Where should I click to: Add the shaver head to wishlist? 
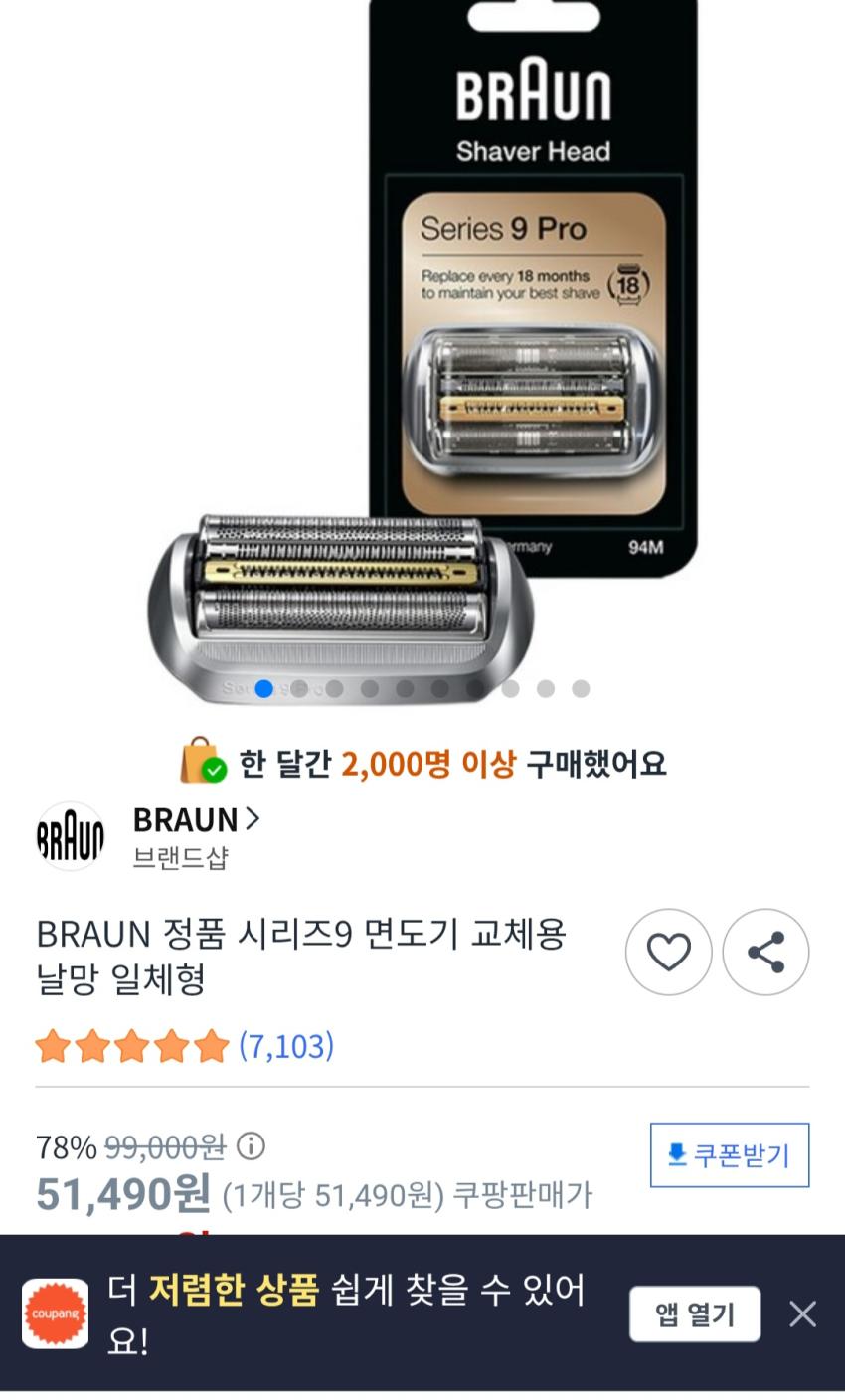click(x=668, y=953)
